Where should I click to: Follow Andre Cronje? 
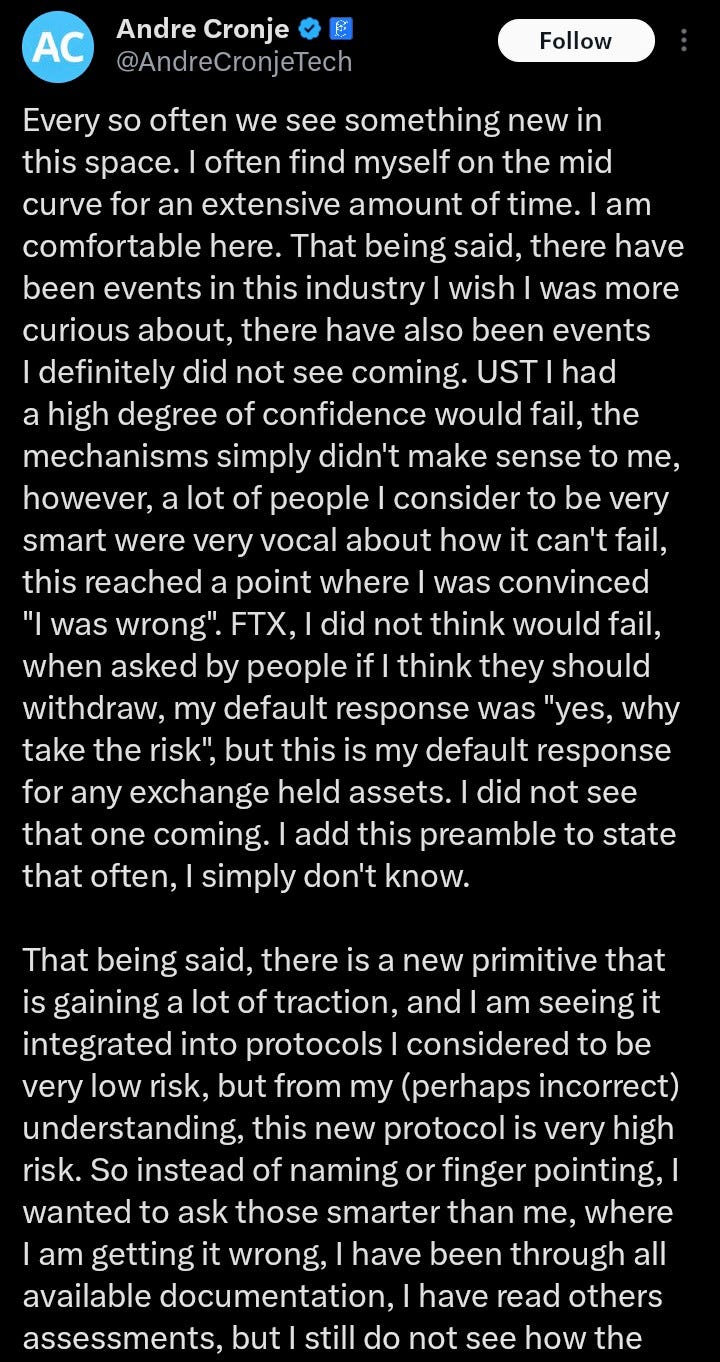[575, 41]
